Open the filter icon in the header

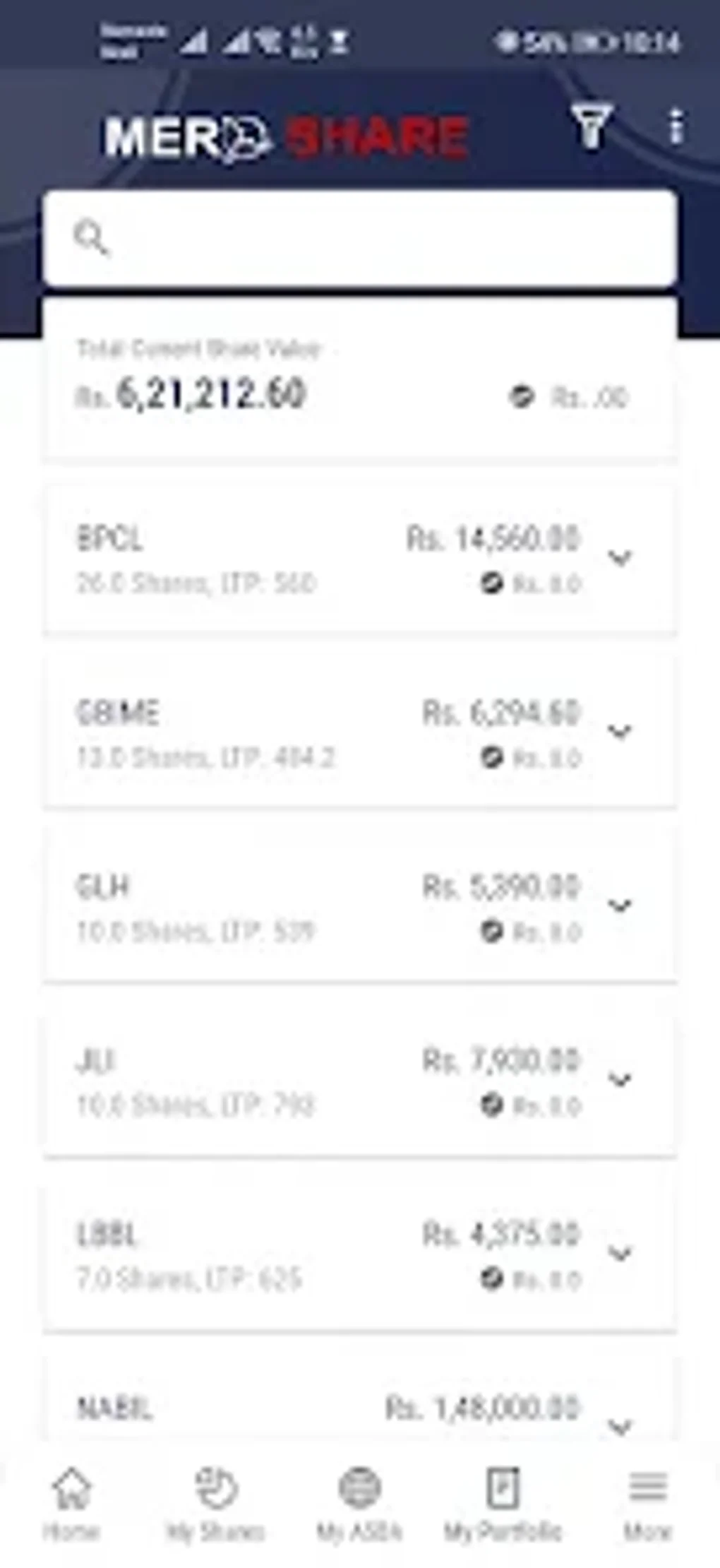point(590,127)
